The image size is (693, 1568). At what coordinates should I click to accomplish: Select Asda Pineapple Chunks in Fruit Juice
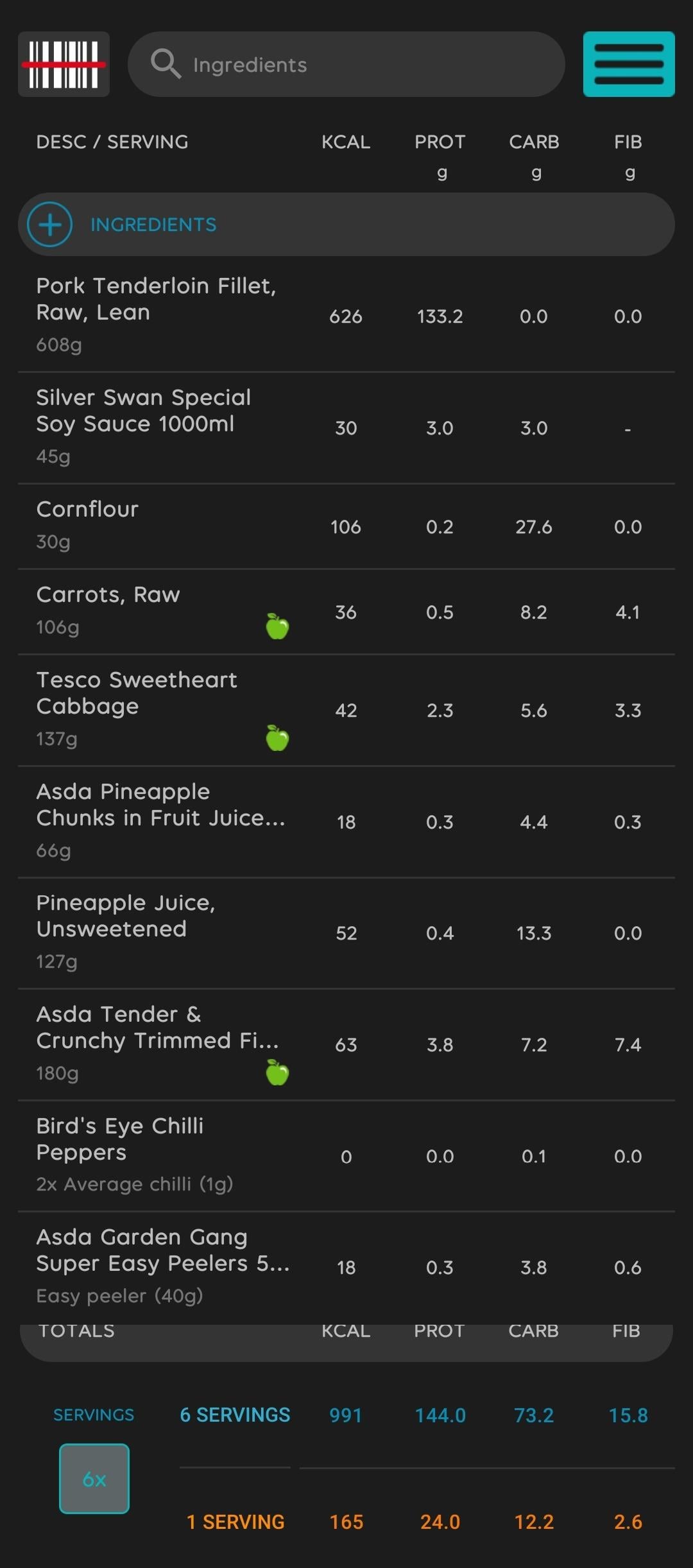click(x=346, y=822)
